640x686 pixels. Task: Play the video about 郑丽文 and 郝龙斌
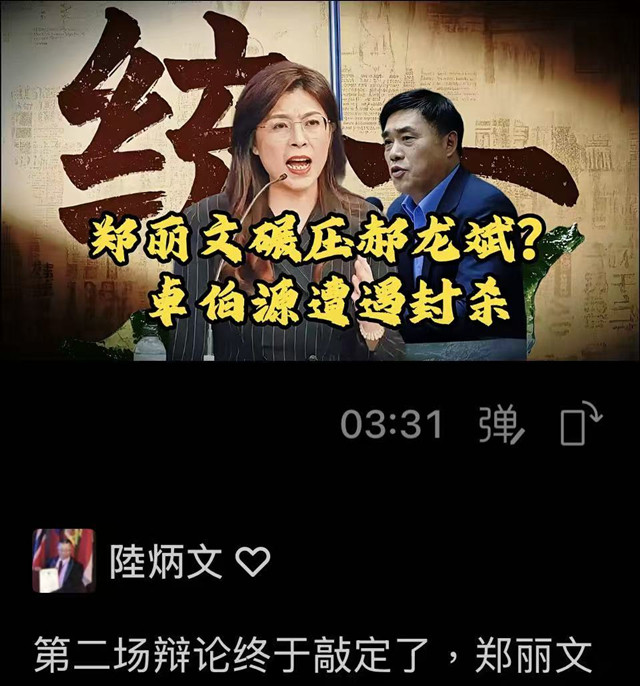coord(320,180)
